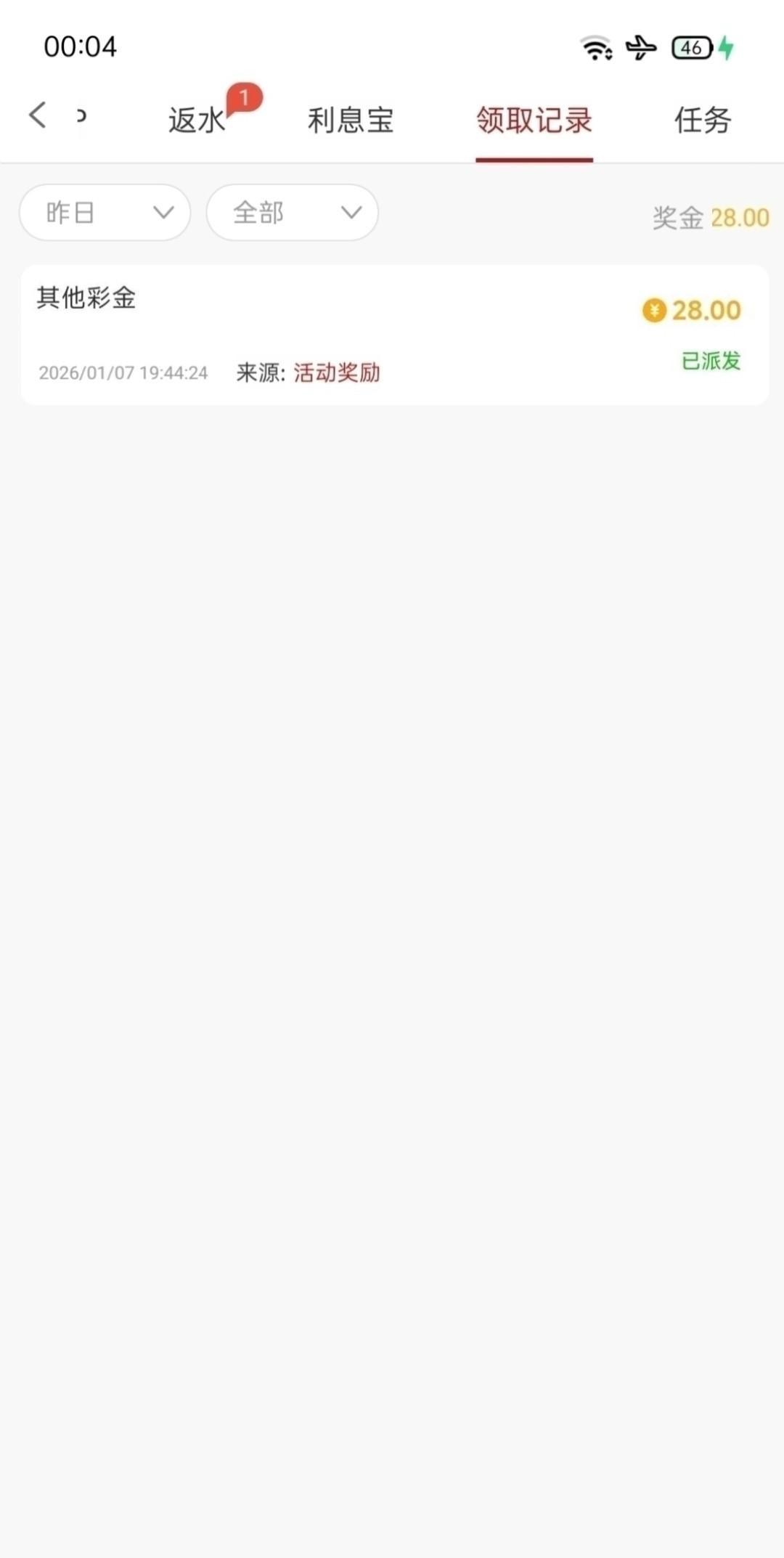Screen dimensions: 784x1558
Task: Go back using the top-left arrow
Action: [38, 115]
